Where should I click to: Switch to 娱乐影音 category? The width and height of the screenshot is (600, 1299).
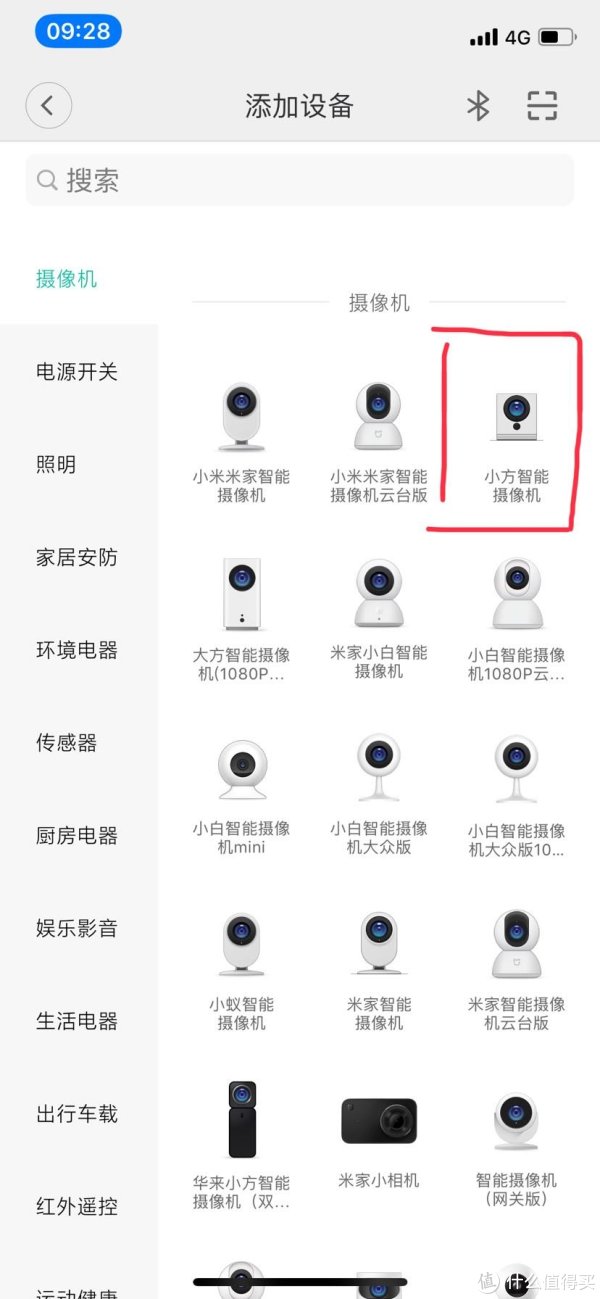tap(77, 928)
